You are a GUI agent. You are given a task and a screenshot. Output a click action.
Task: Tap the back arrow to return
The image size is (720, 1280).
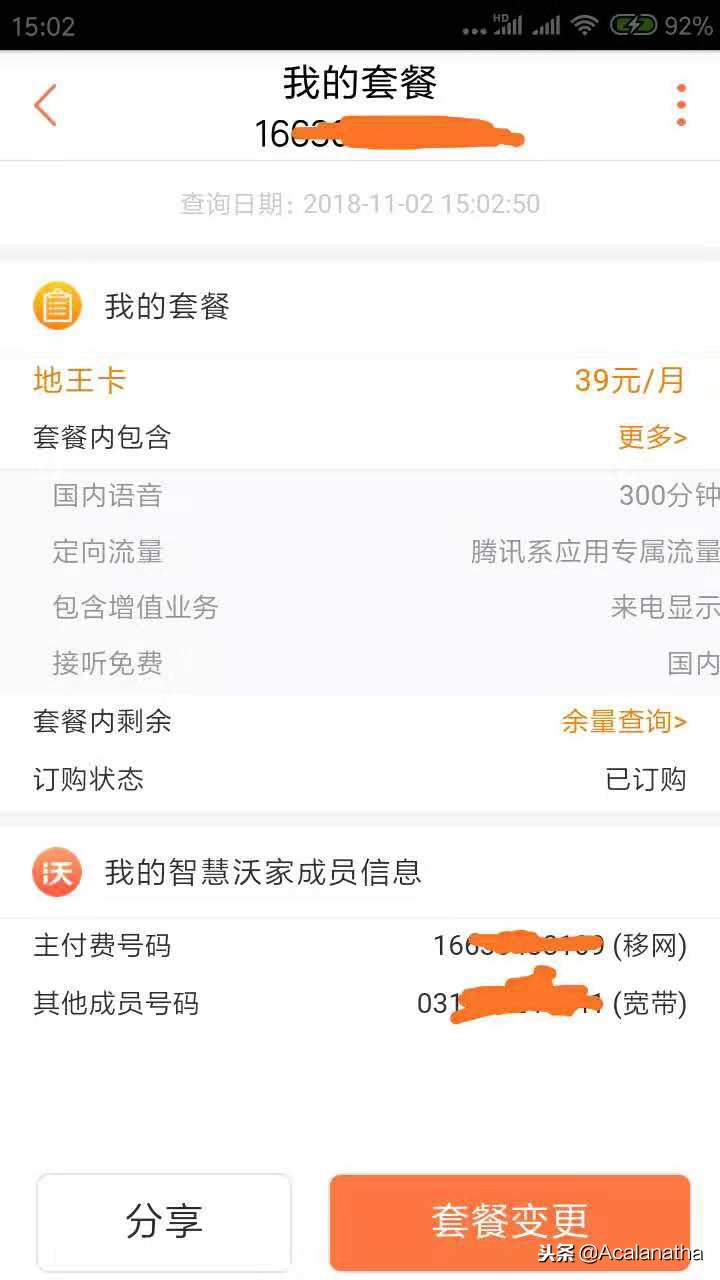click(45, 104)
